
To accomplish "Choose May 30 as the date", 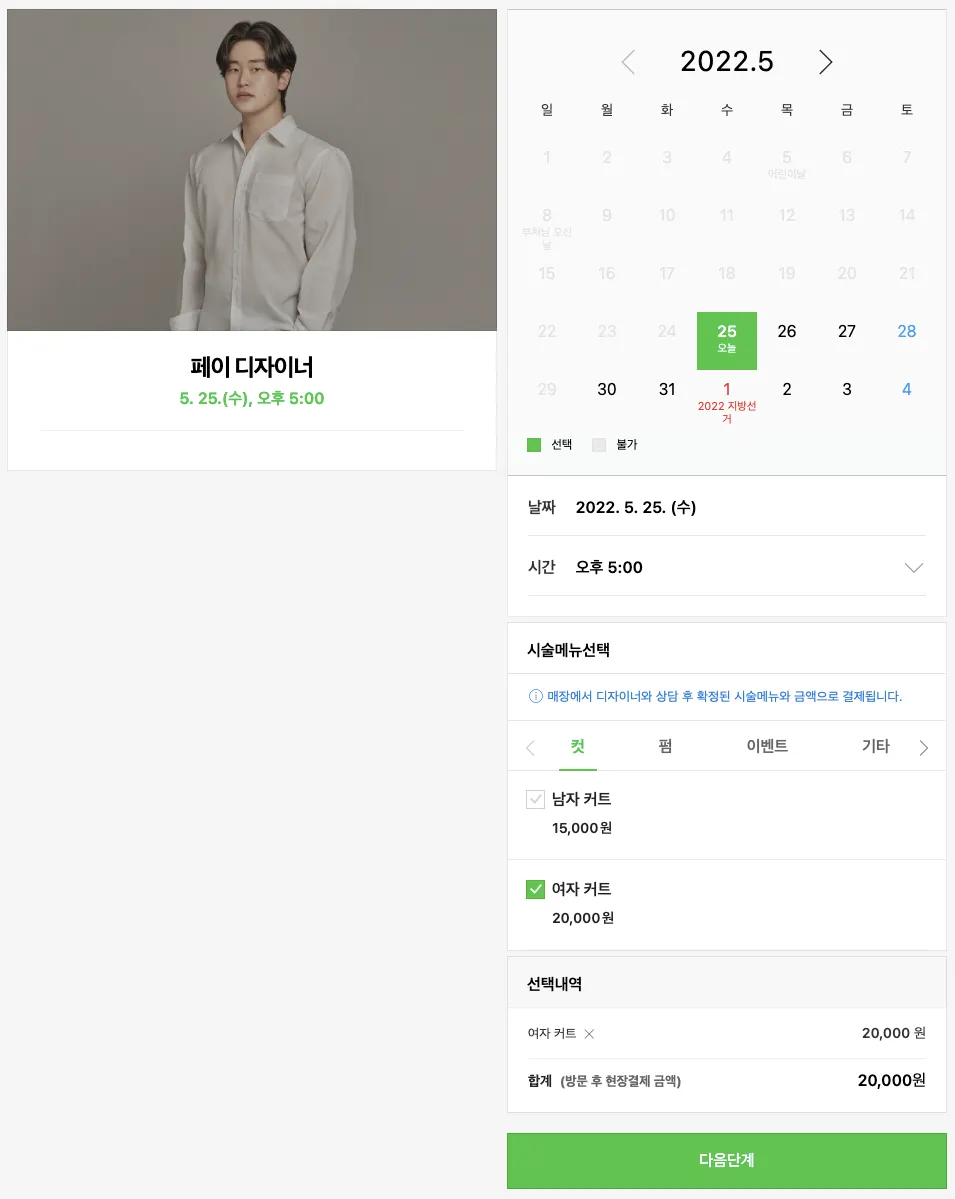I will [607, 390].
